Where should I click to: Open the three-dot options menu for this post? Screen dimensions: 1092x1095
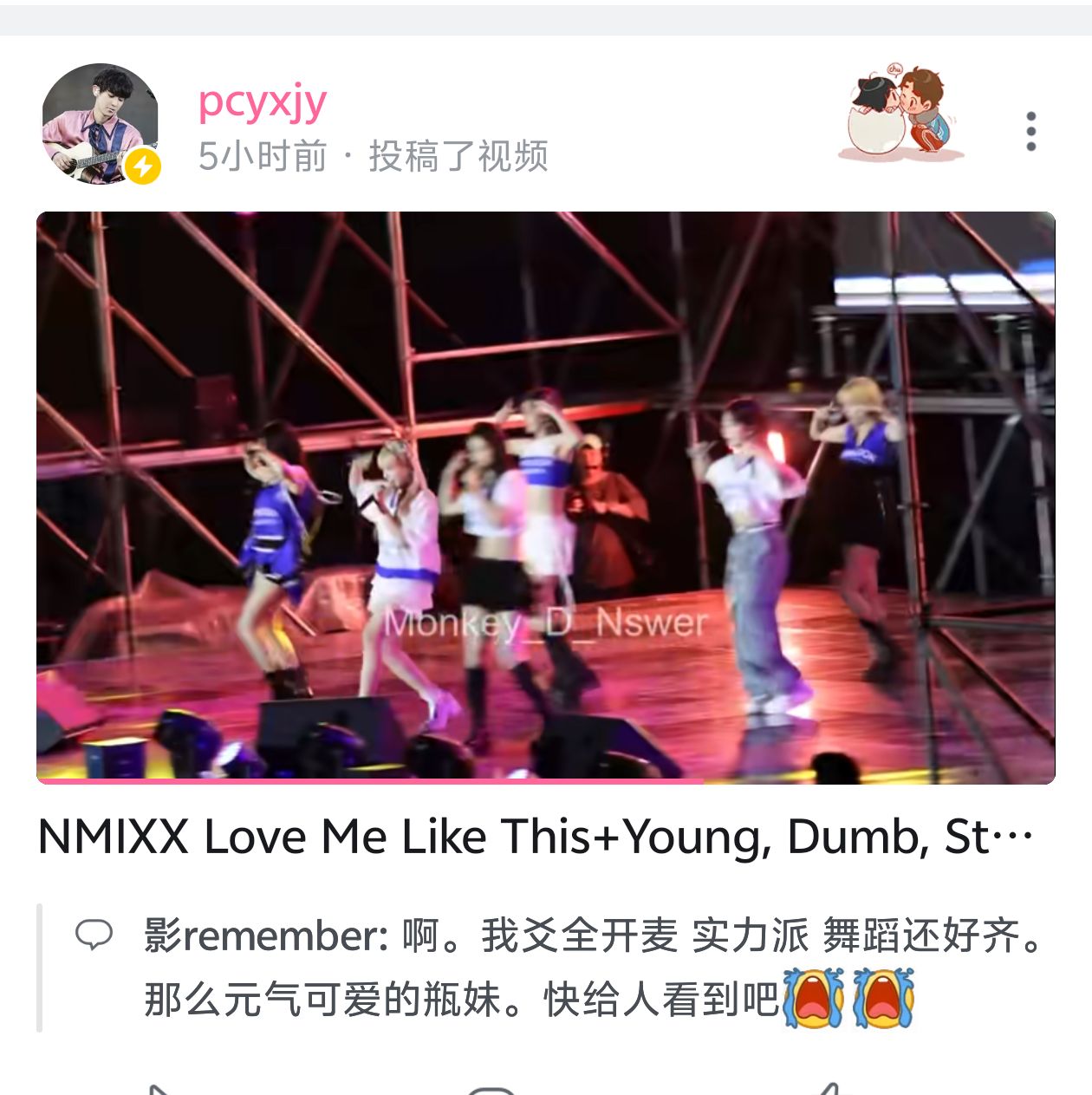[1030, 130]
